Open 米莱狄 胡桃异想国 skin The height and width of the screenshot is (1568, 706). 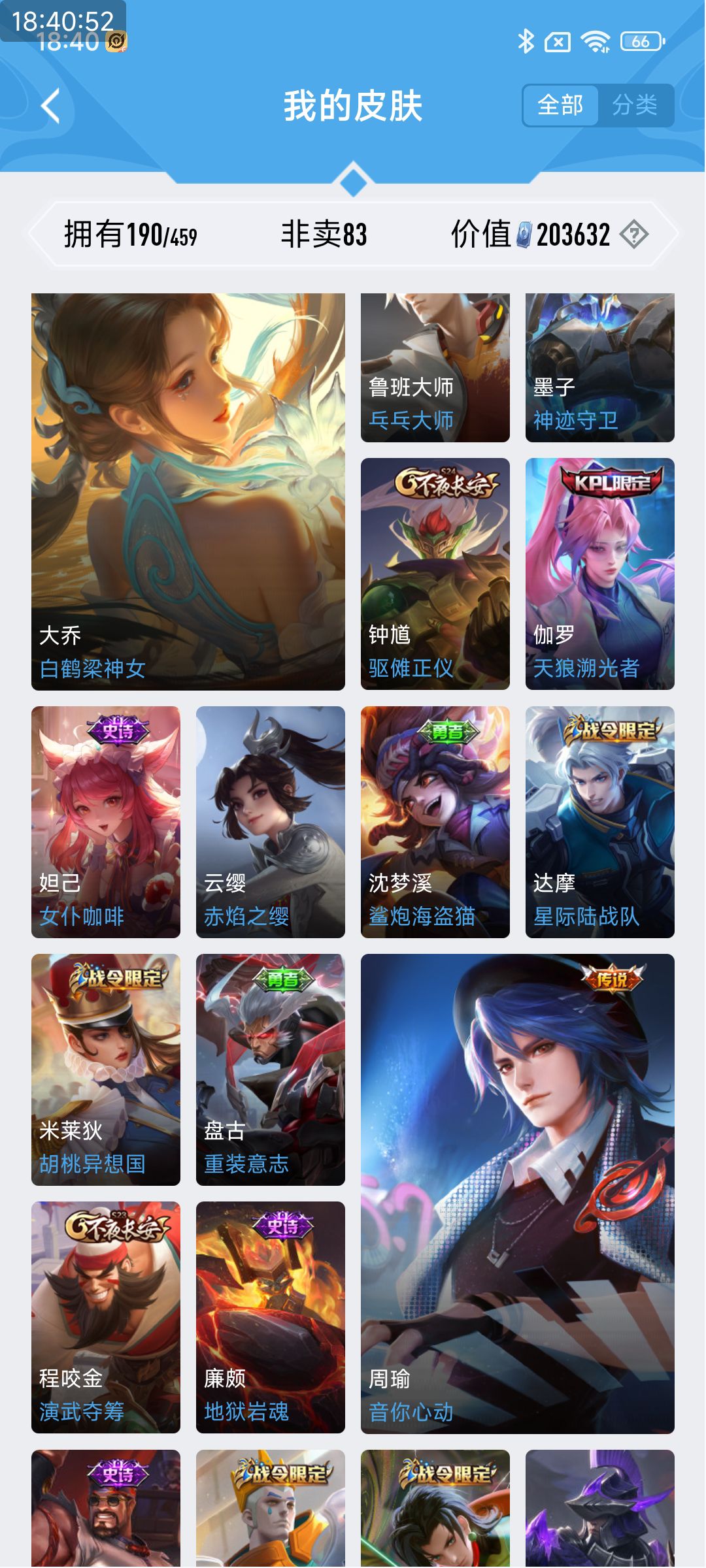[106, 1070]
